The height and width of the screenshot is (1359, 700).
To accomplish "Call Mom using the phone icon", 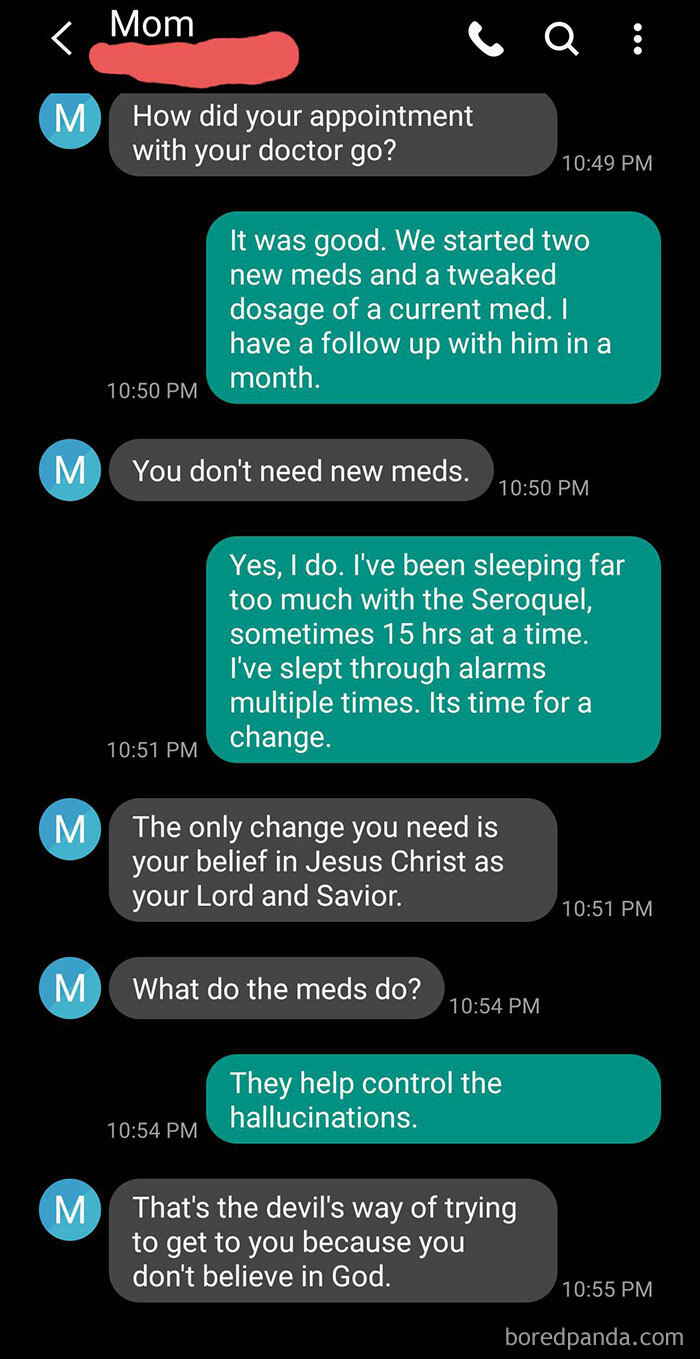I will 486,40.
